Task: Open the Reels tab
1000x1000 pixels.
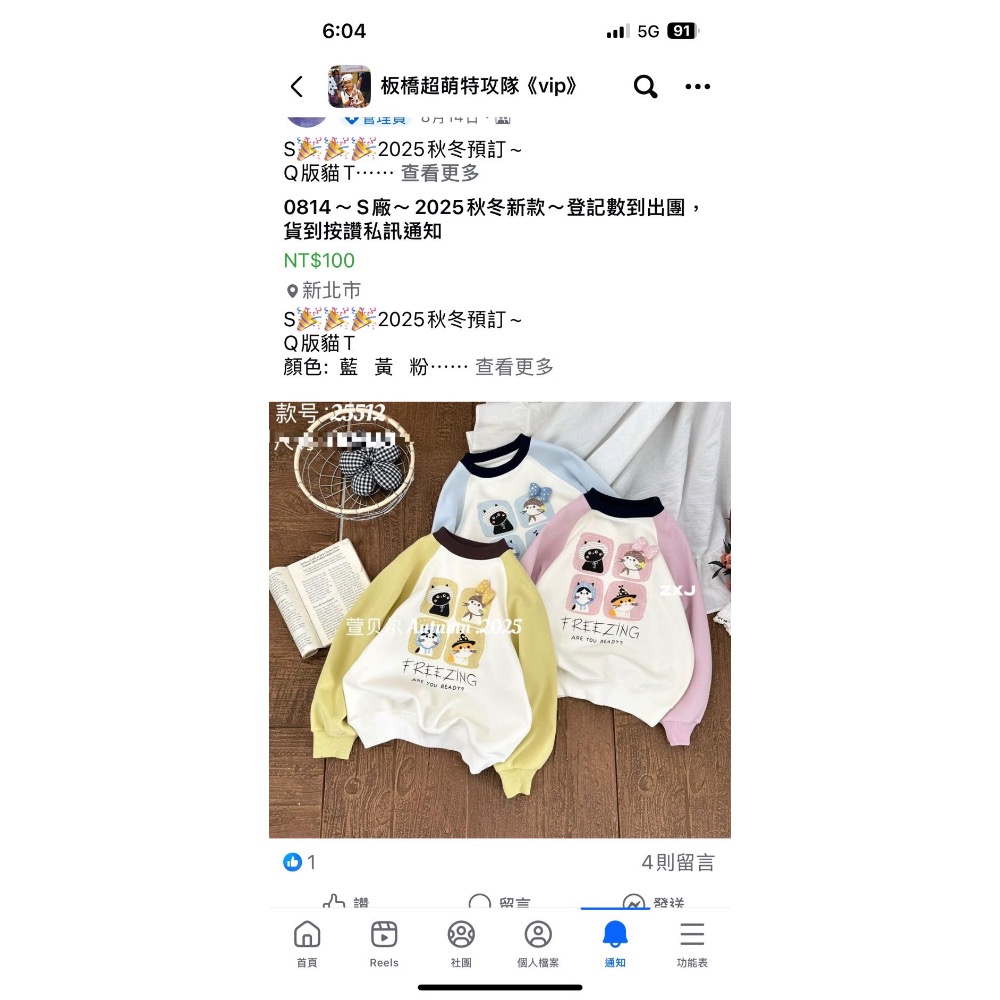Action: click(x=384, y=944)
